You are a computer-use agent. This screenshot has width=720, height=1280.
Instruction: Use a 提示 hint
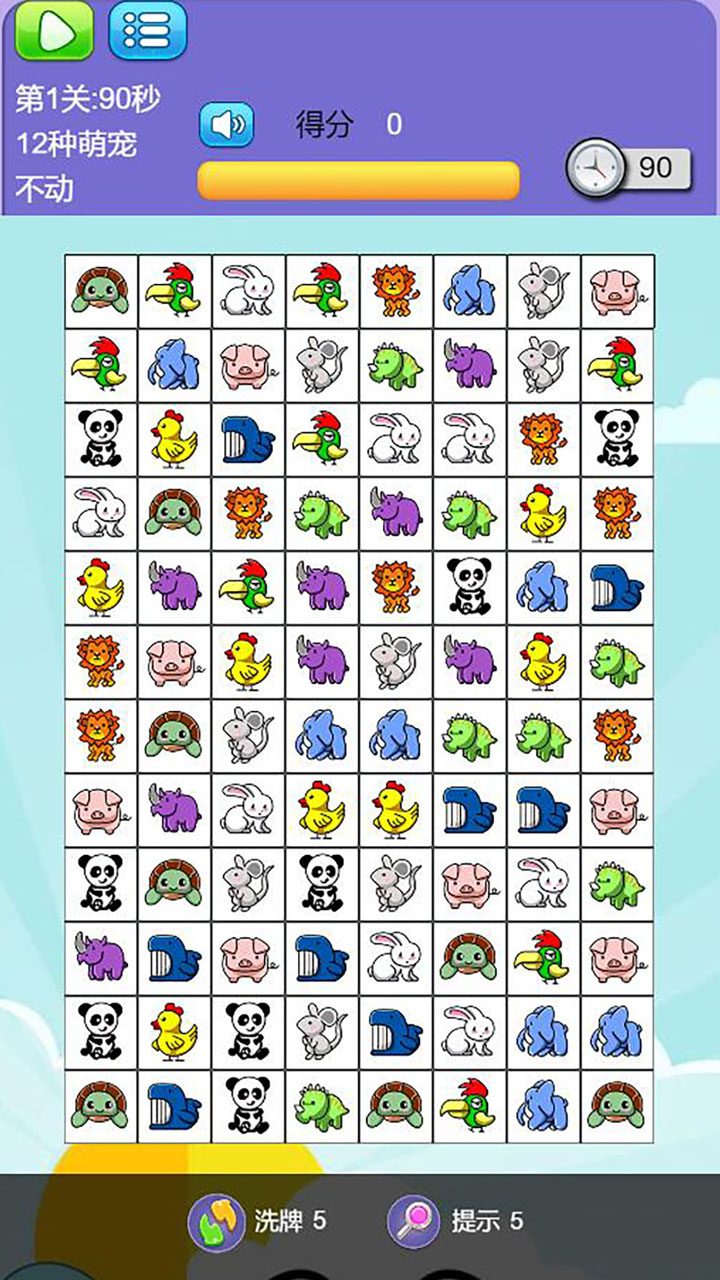click(456, 1221)
